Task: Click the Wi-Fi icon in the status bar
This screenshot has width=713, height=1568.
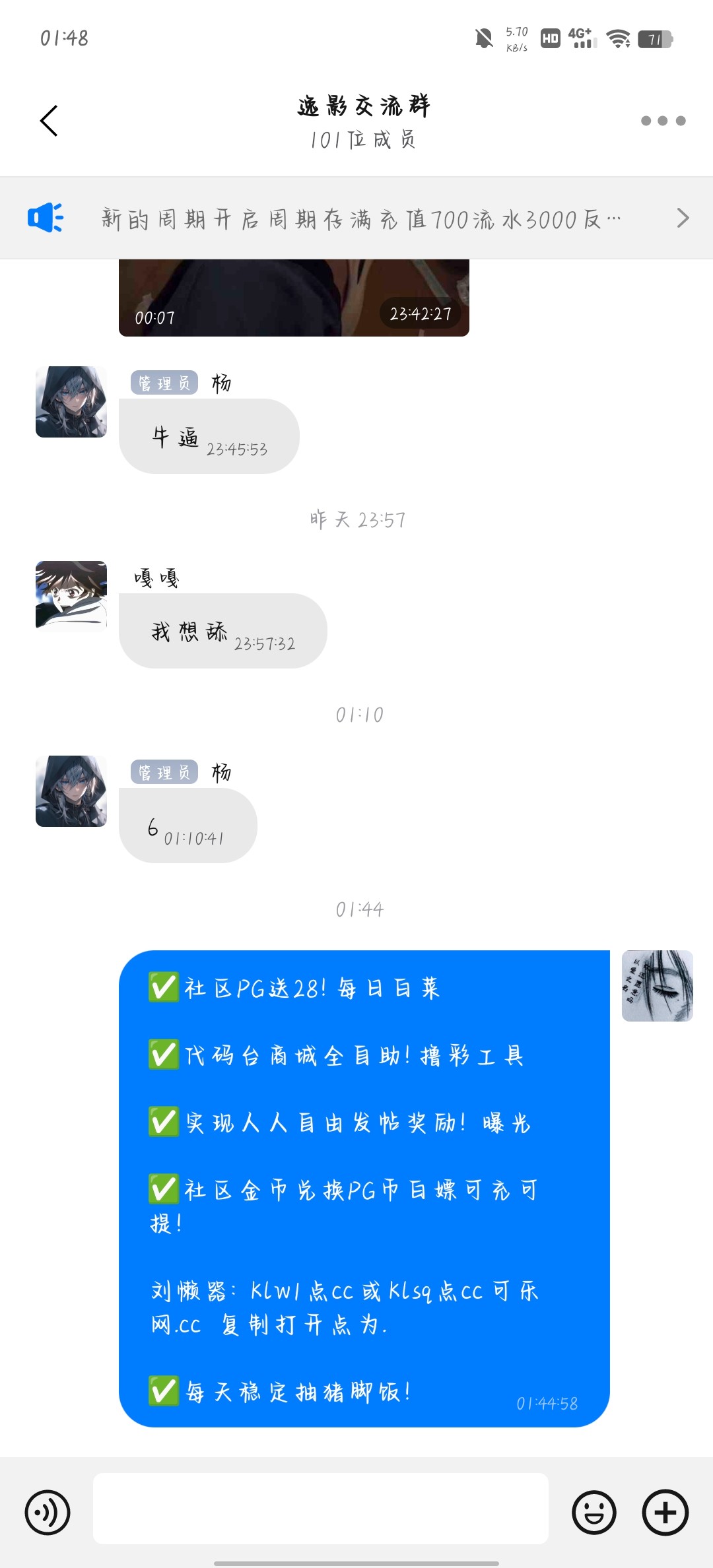Action: click(619, 40)
